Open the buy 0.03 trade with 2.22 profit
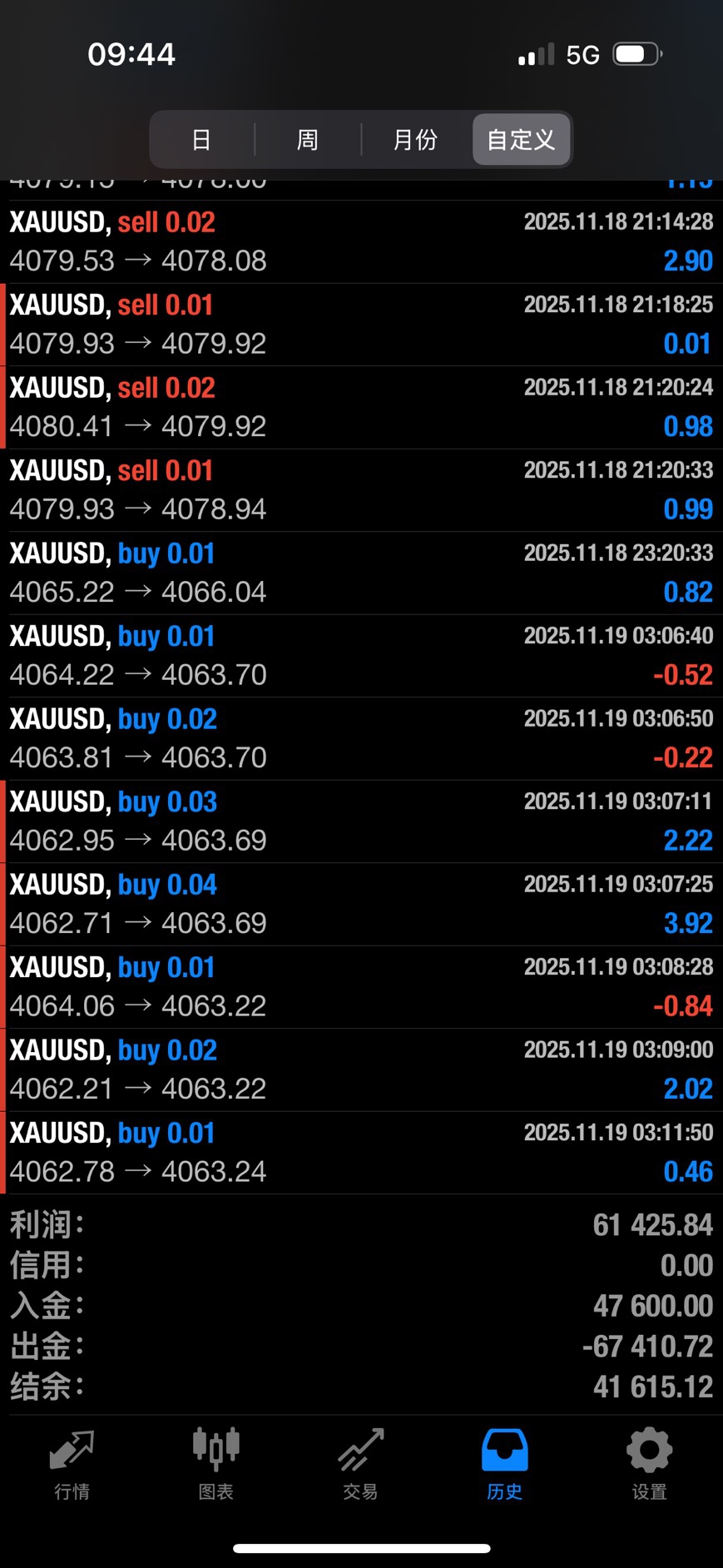The height and width of the screenshot is (1568, 723). (x=361, y=821)
